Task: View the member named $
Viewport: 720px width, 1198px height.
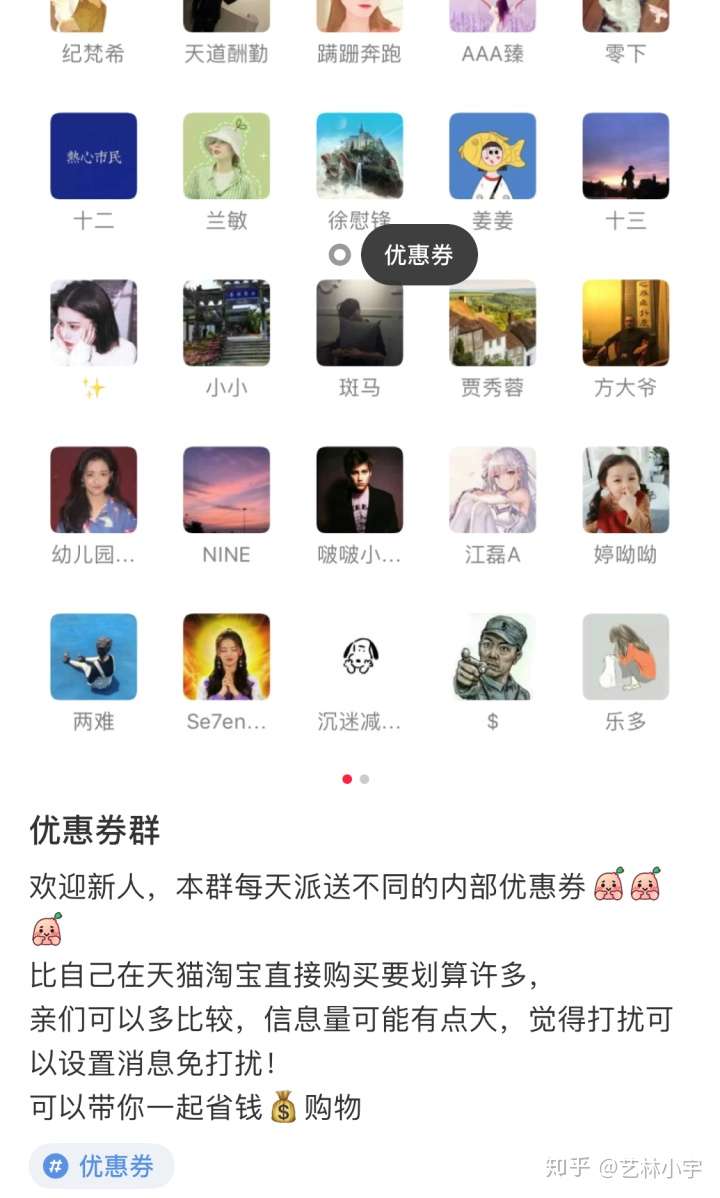Action: 493,657
